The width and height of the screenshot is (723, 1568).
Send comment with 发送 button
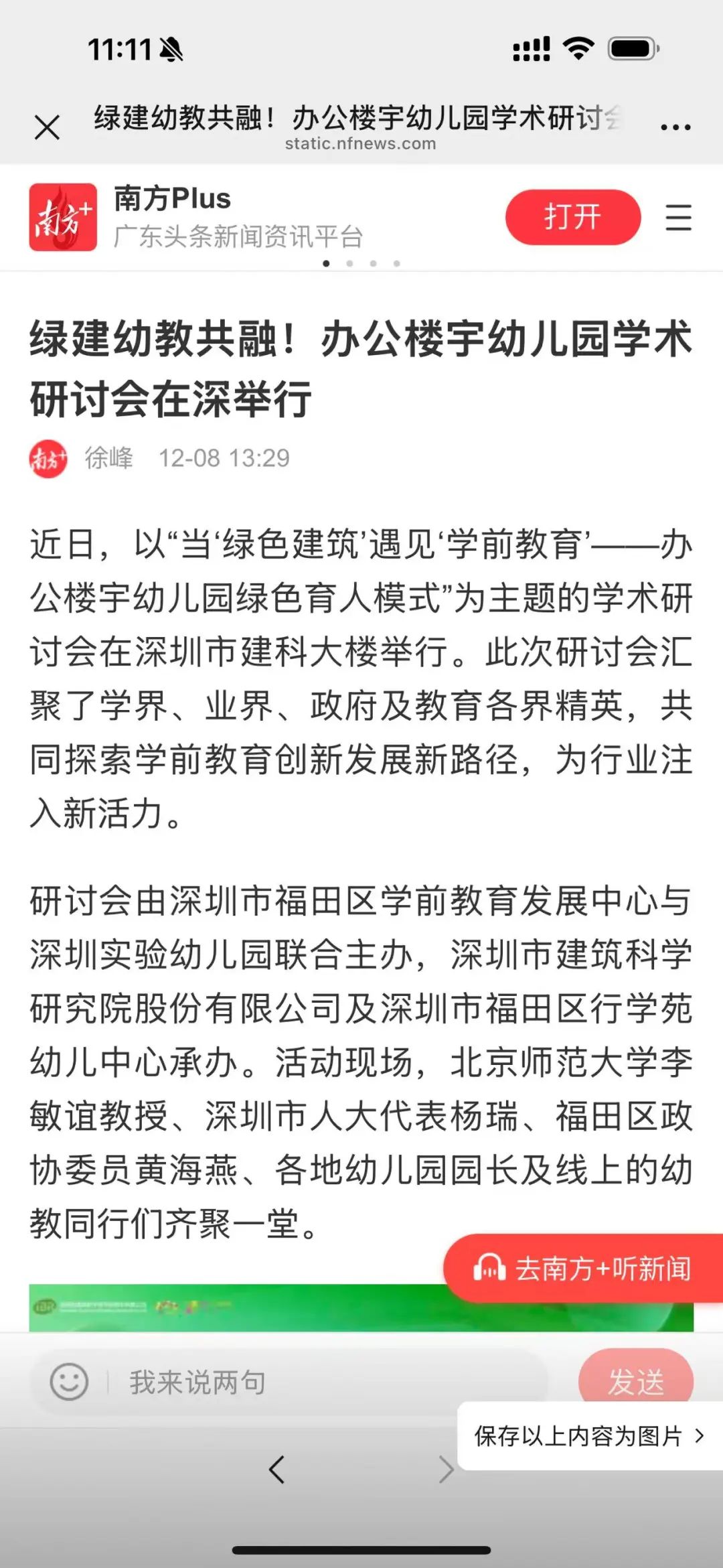tap(636, 1380)
